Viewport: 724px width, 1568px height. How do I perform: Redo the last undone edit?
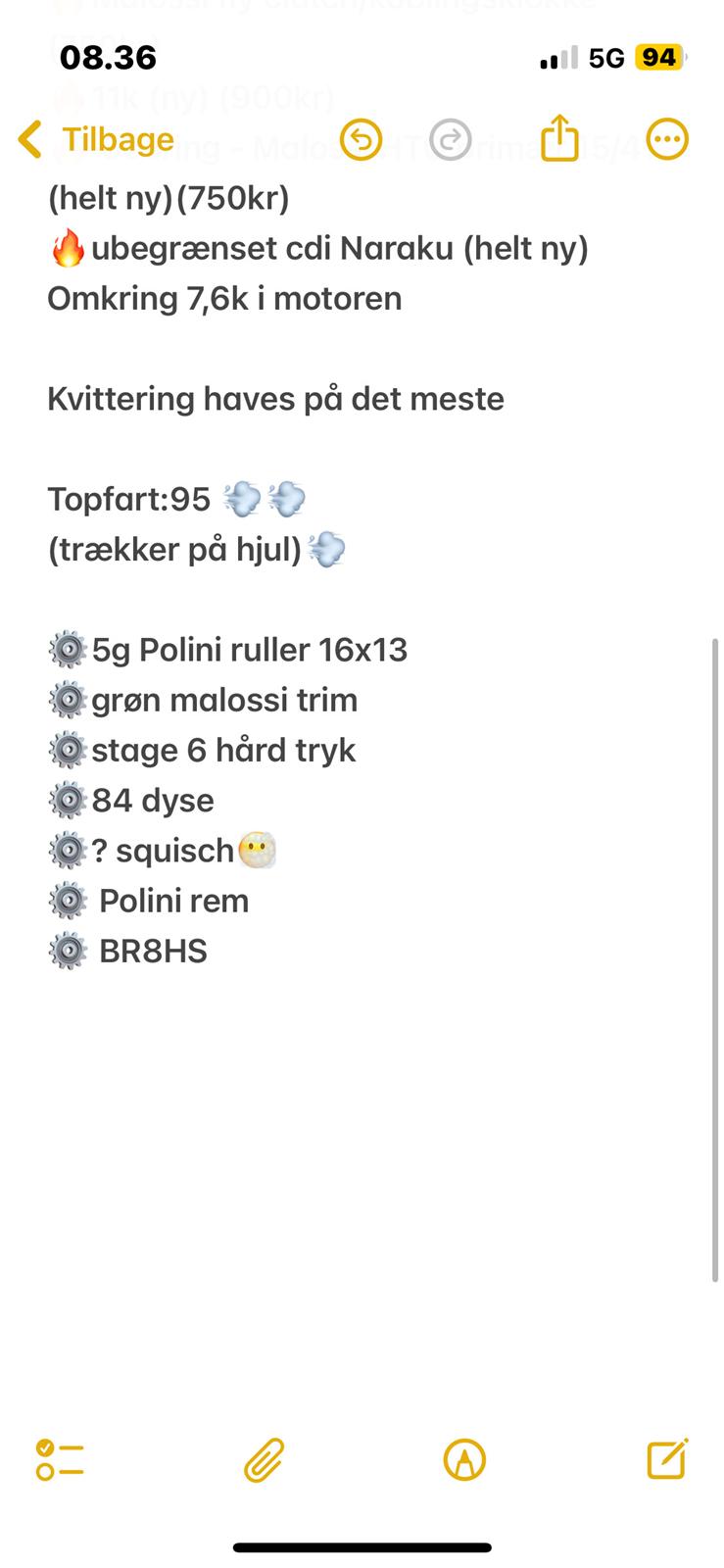[x=451, y=140]
